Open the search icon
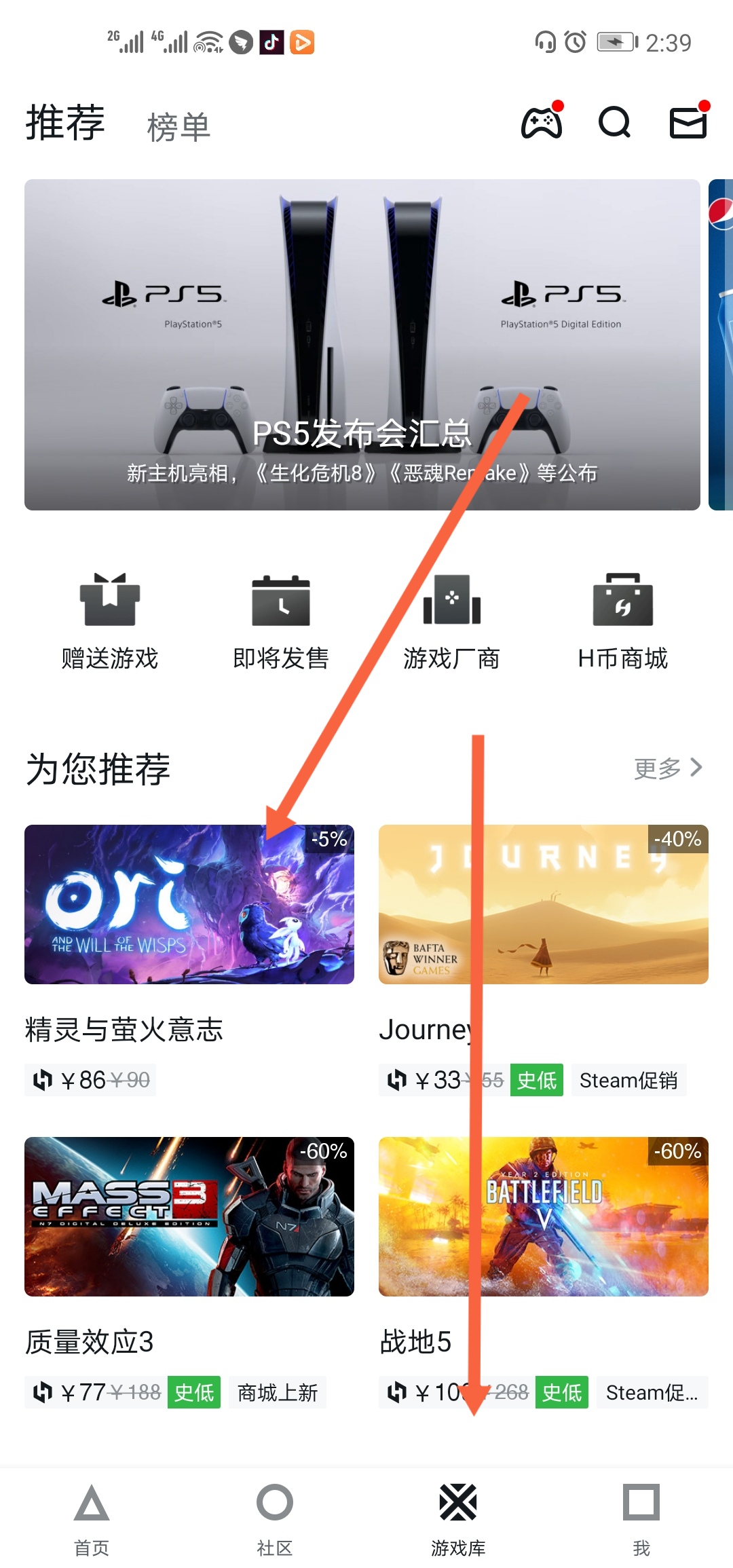 [614, 123]
